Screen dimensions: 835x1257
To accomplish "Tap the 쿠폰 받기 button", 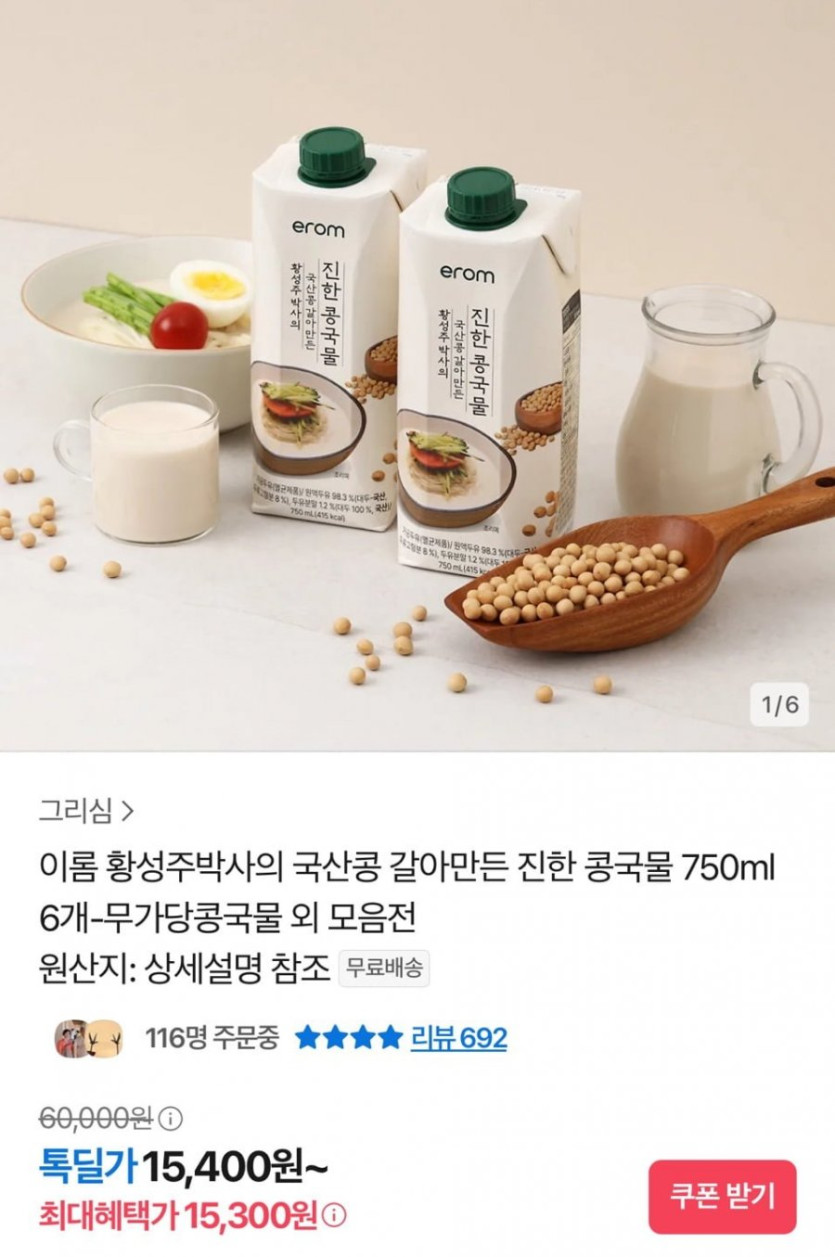I will (722, 1196).
